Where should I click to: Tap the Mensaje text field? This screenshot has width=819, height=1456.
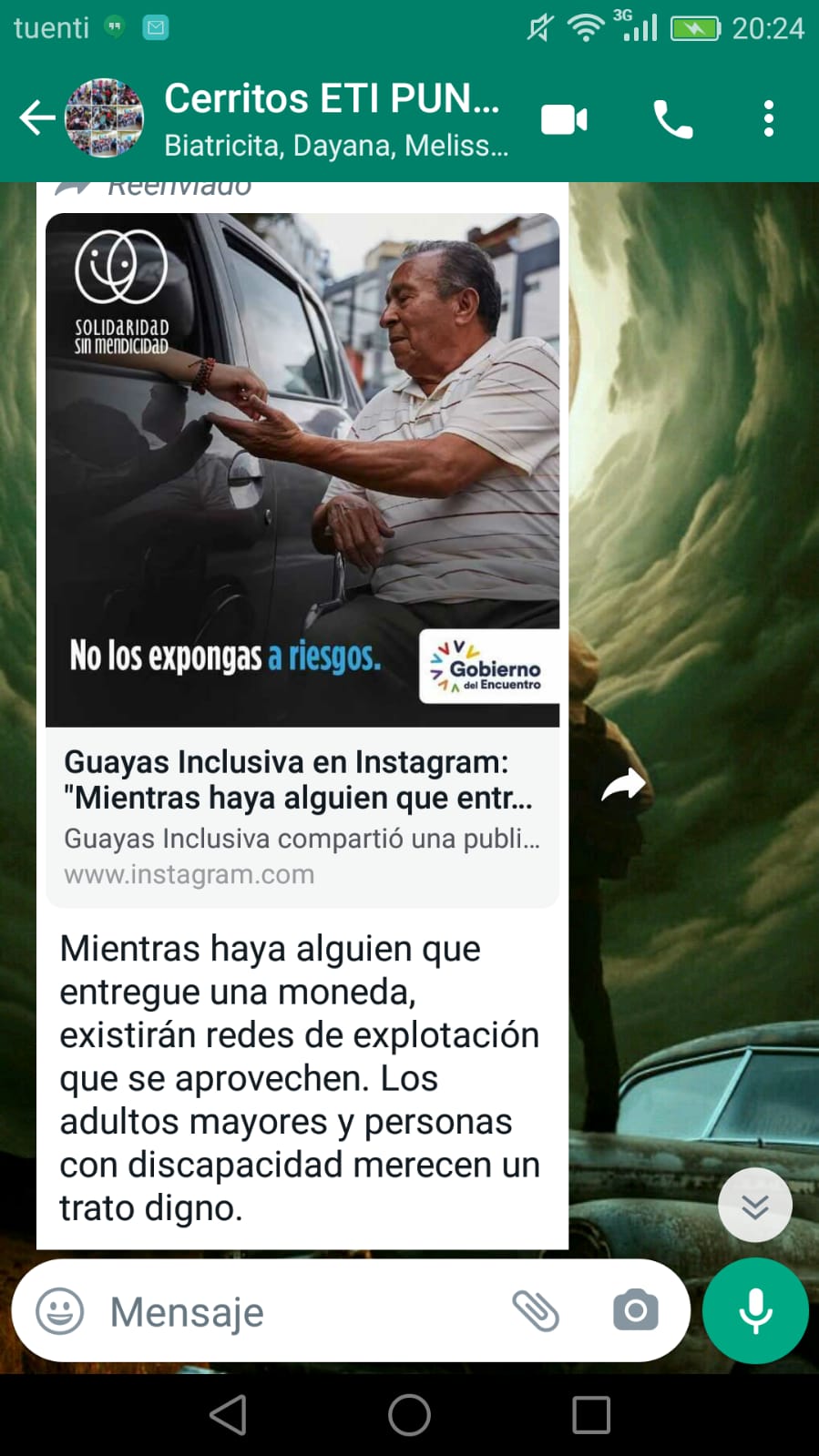click(301, 1312)
